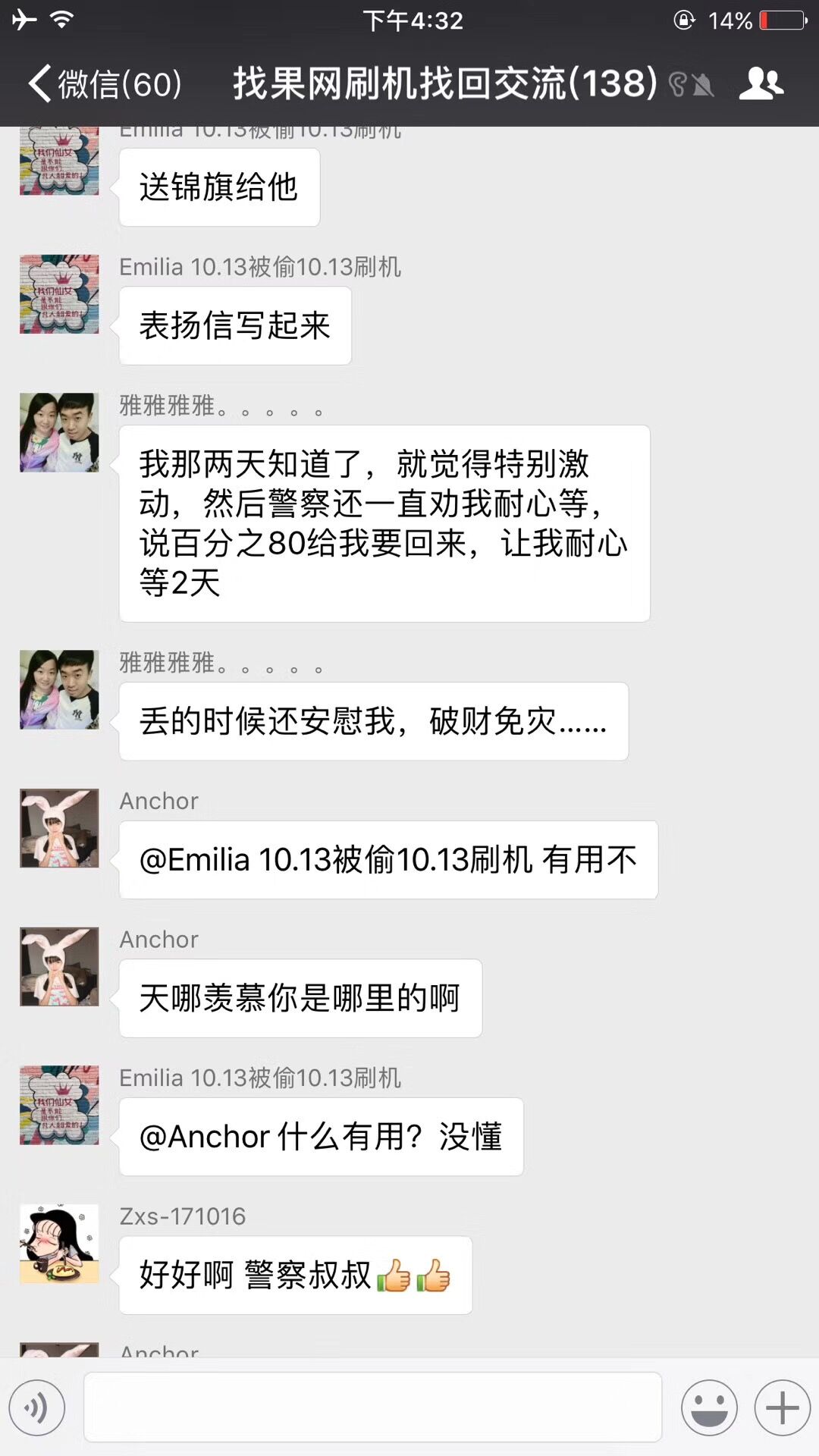
Task: Open 雅雅雅雅's avatar beside 丢的时候还安慰我 message
Action: pos(59,689)
